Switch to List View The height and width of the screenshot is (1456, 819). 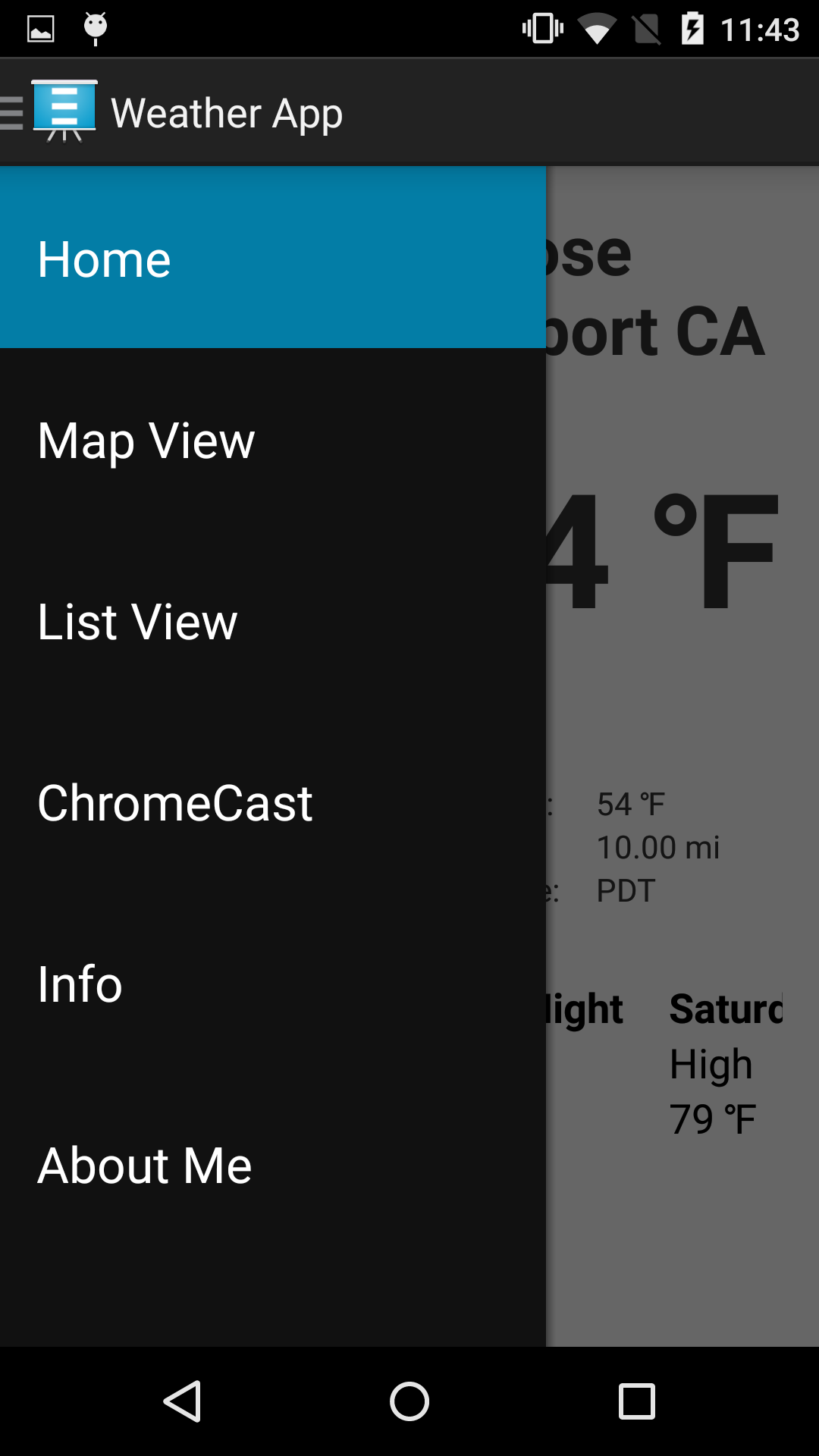coord(273,621)
